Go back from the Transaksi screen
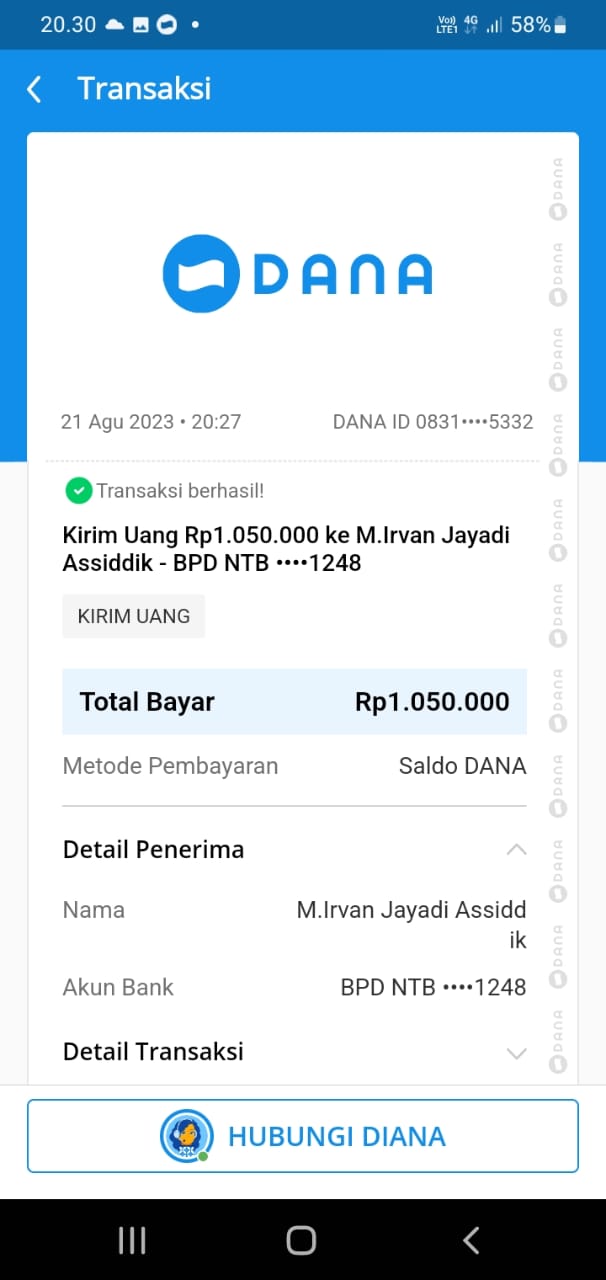This screenshot has width=606, height=1280. (x=34, y=90)
